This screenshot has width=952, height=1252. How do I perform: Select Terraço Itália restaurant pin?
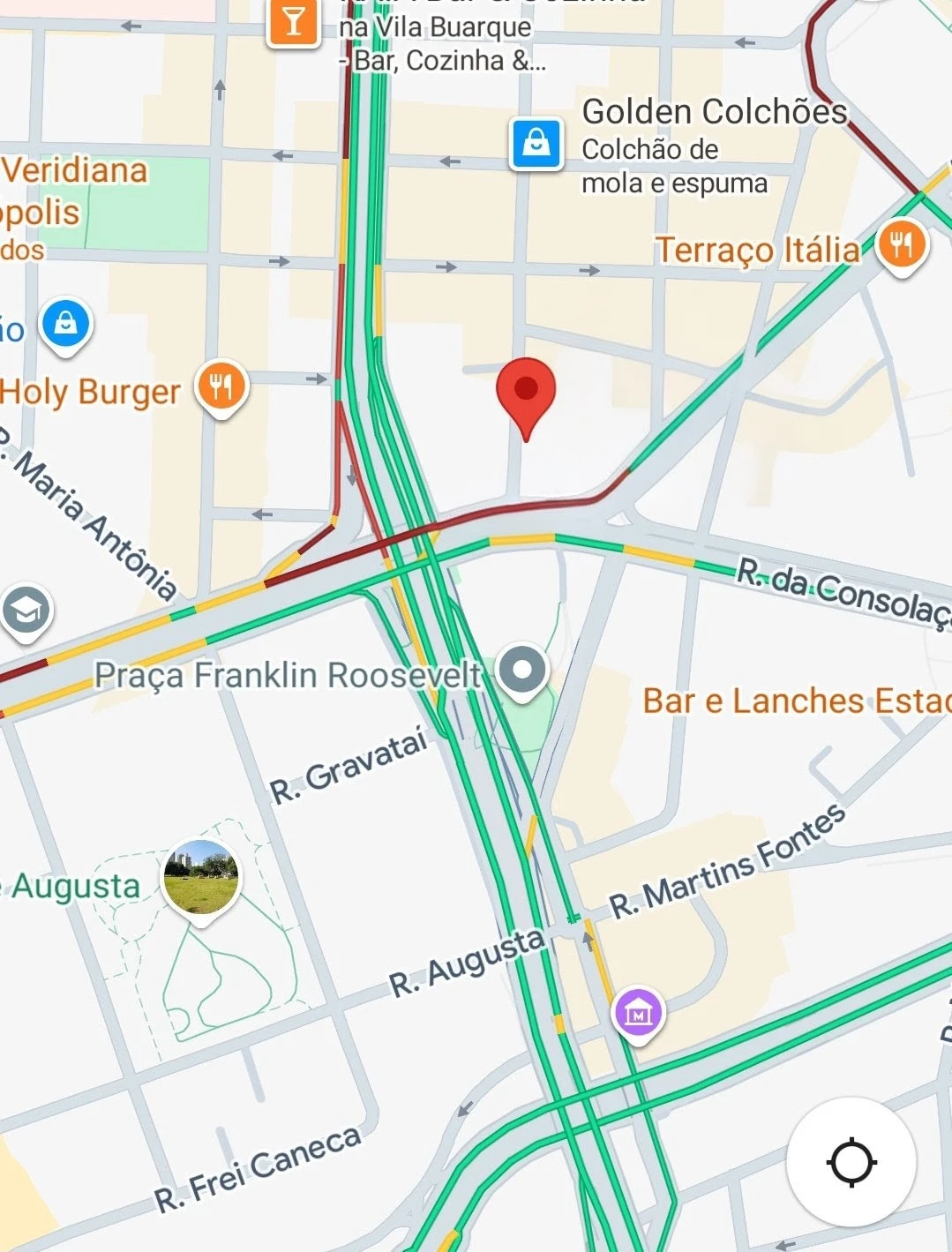pos(901,245)
